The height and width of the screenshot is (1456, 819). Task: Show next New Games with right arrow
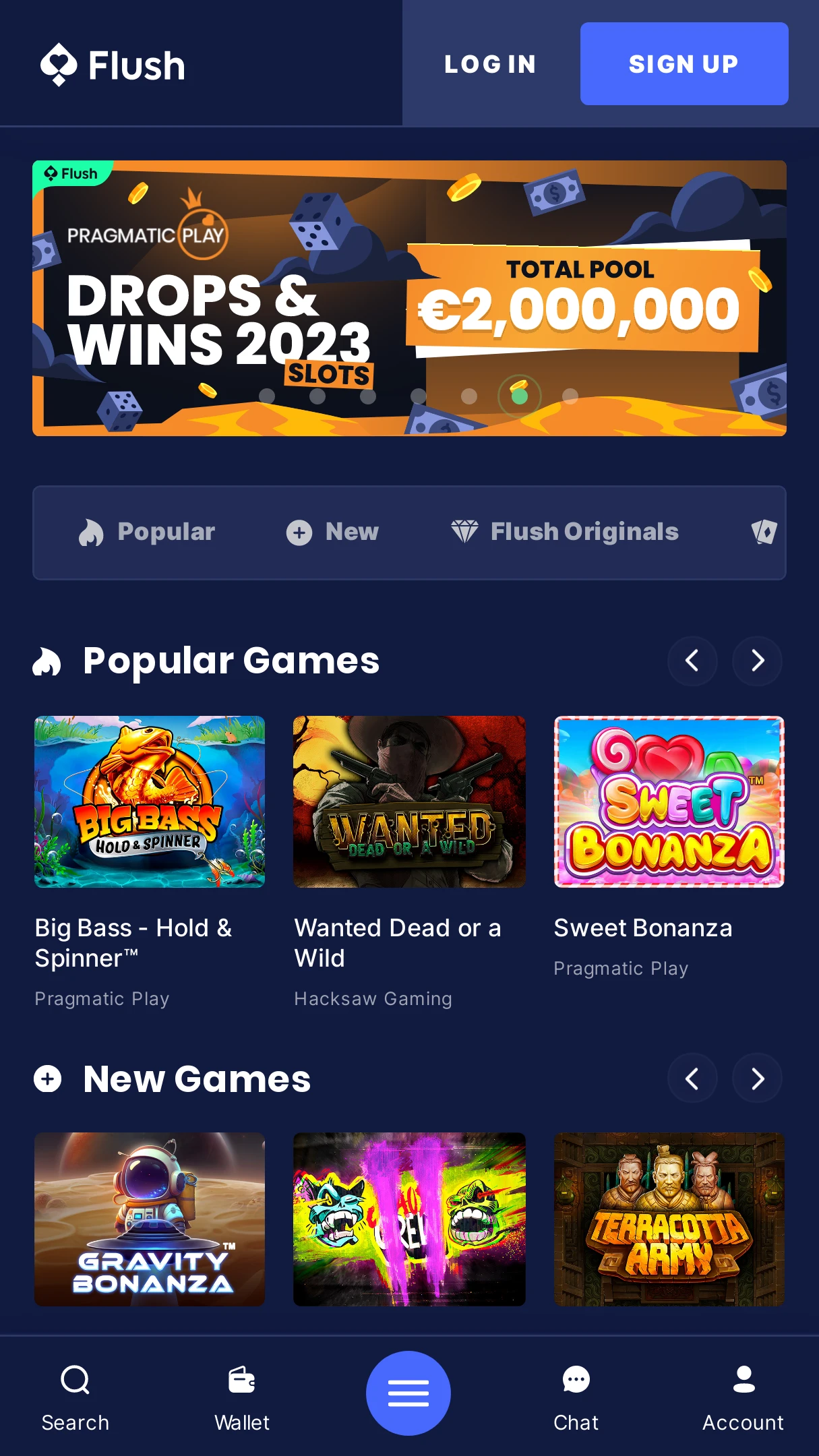coord(758,1079)
